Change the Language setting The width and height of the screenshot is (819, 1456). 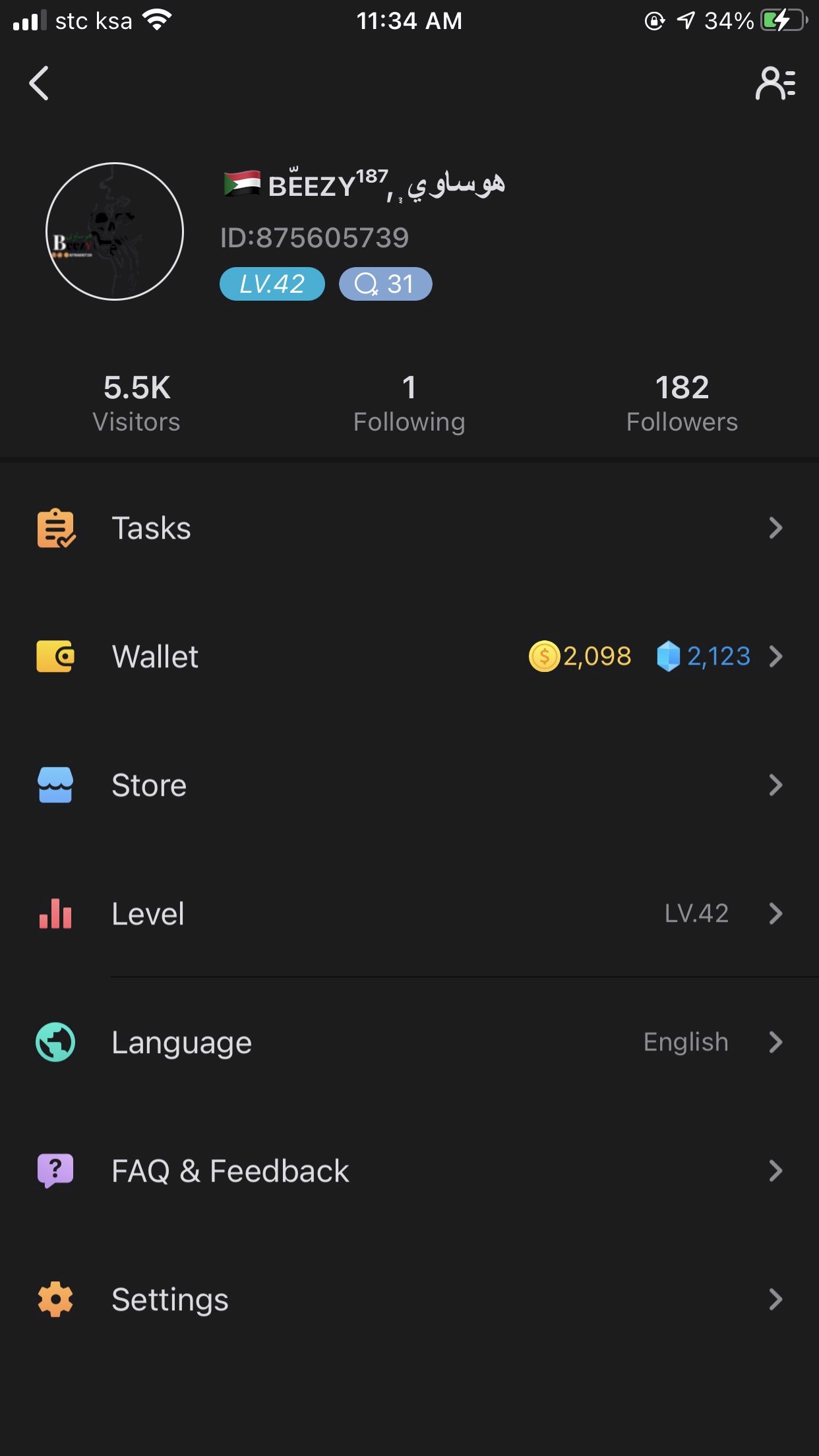coord(409,1043)
